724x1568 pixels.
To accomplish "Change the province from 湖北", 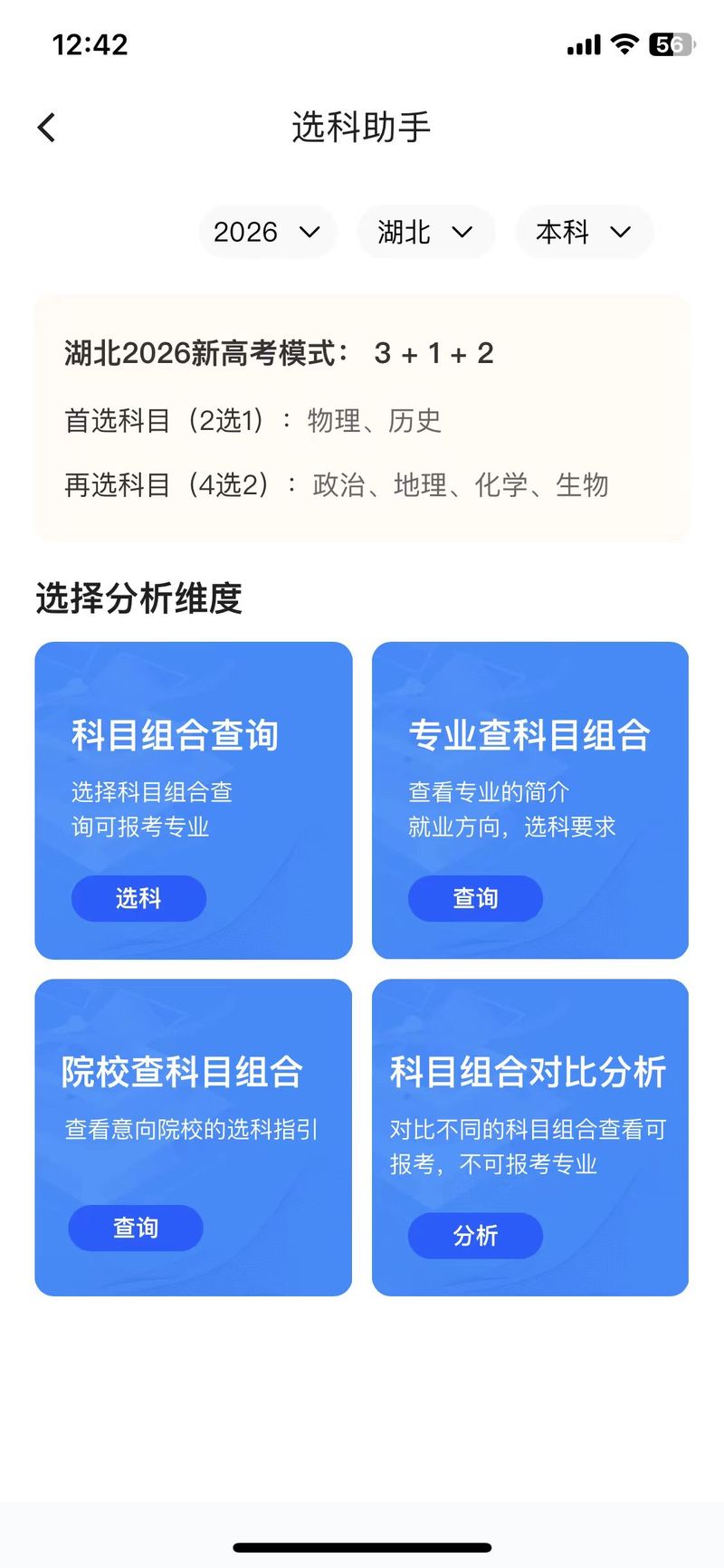I will [x=426, y=232].
